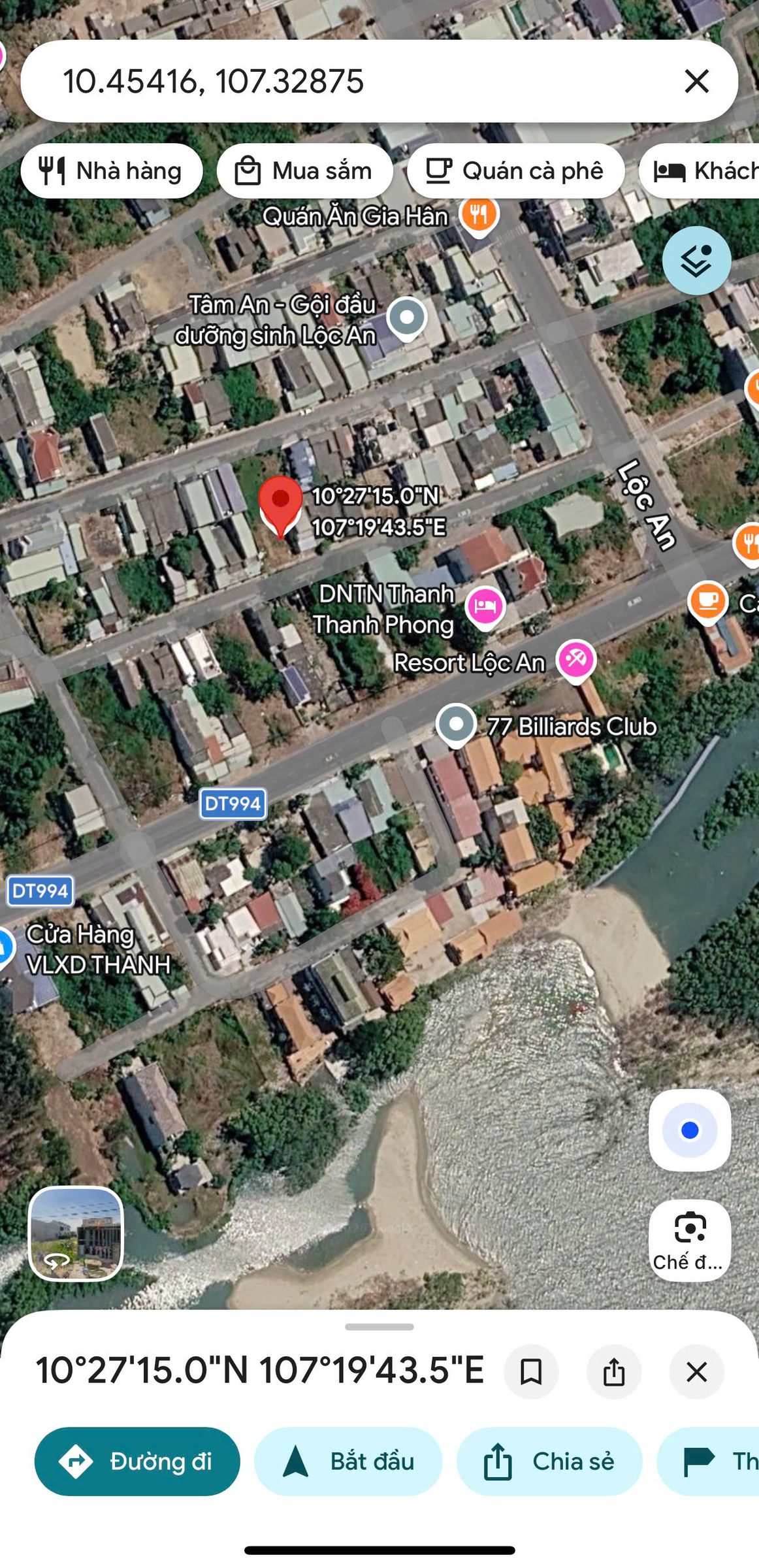Open the Chế độ lens button
Screen dimensions: 759x1568
click(690, 1240)
